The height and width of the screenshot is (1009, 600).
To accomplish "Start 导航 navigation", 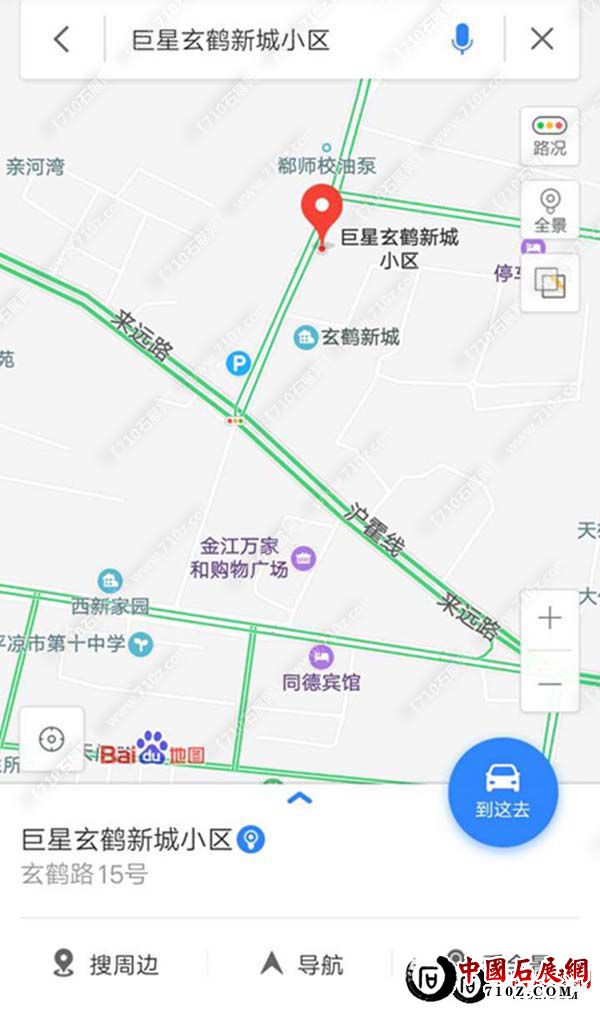I will click(x=302, y=964).
